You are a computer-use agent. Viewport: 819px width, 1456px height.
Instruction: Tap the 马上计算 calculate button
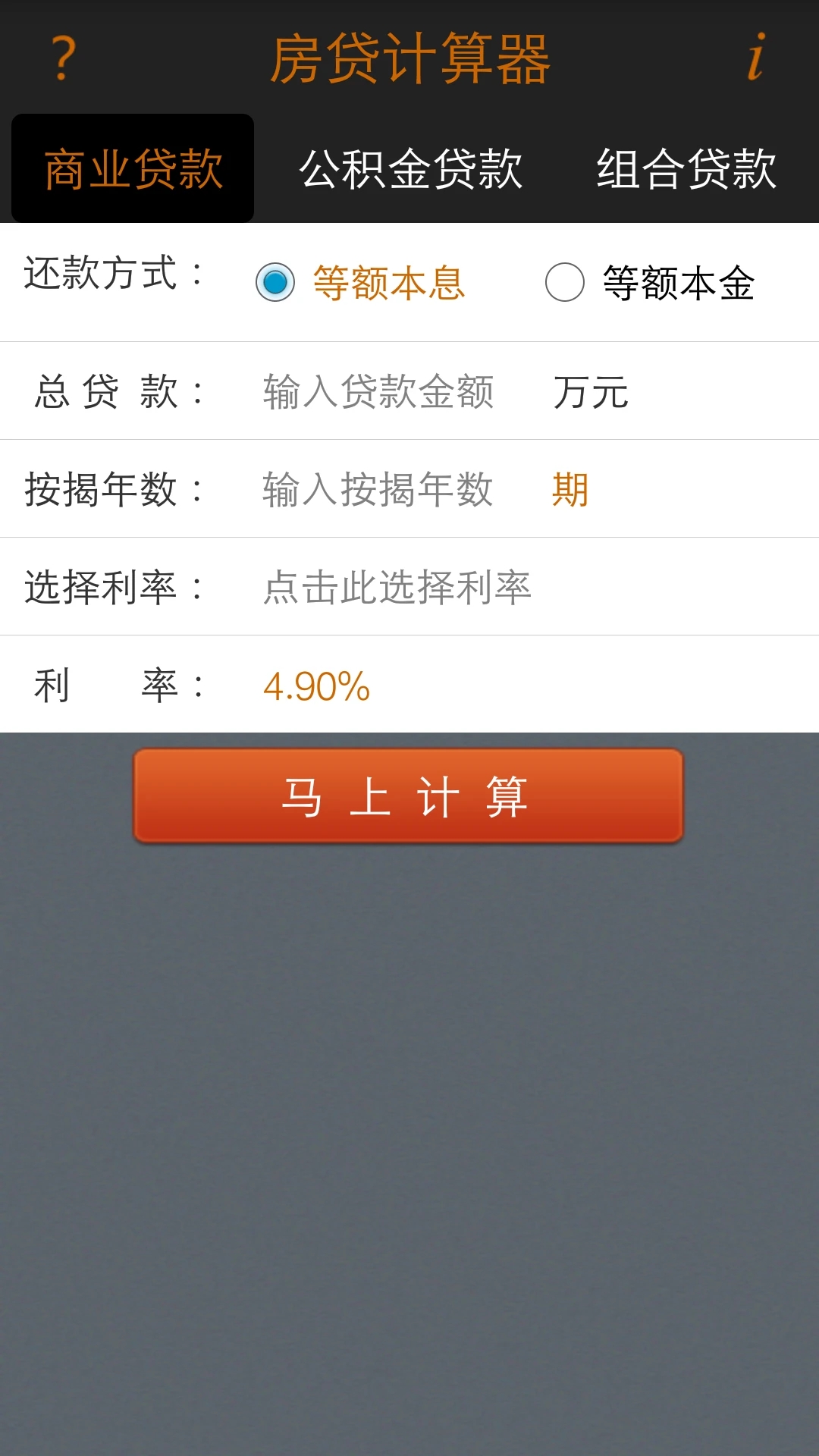(x=408, y=796)
